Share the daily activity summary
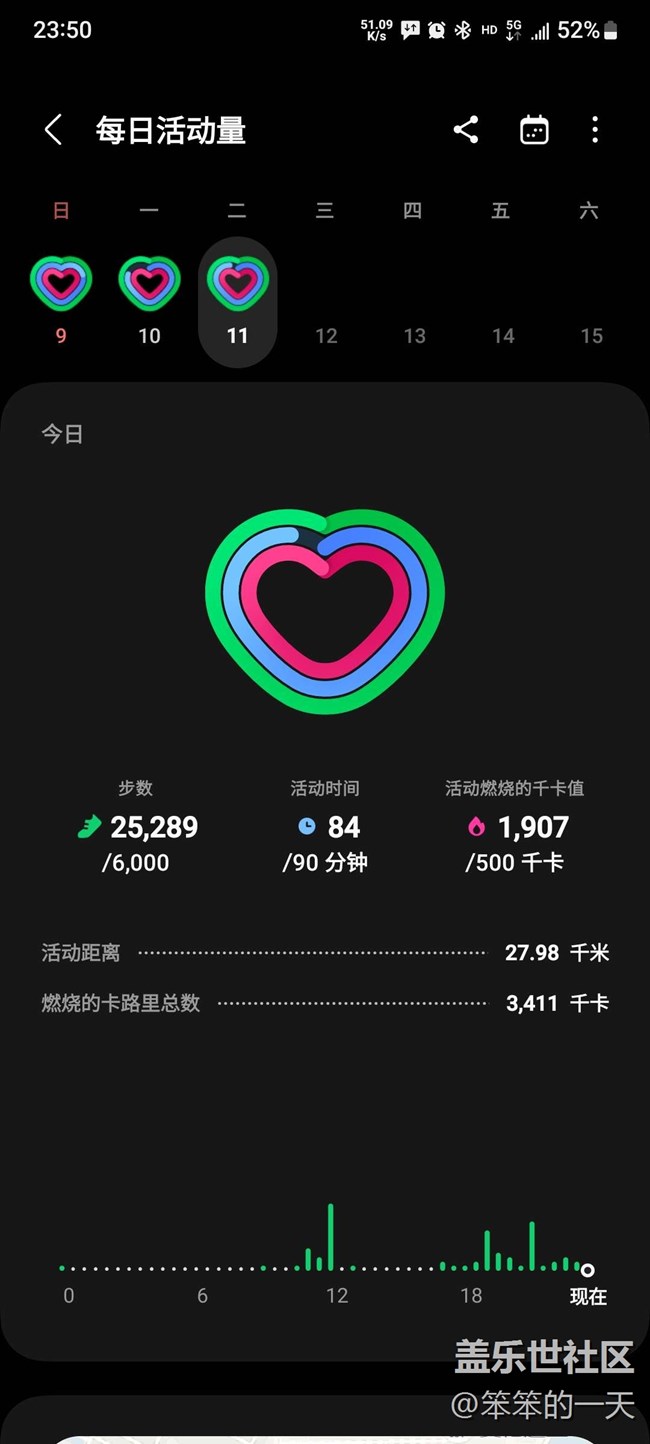 tap(466, 130)
